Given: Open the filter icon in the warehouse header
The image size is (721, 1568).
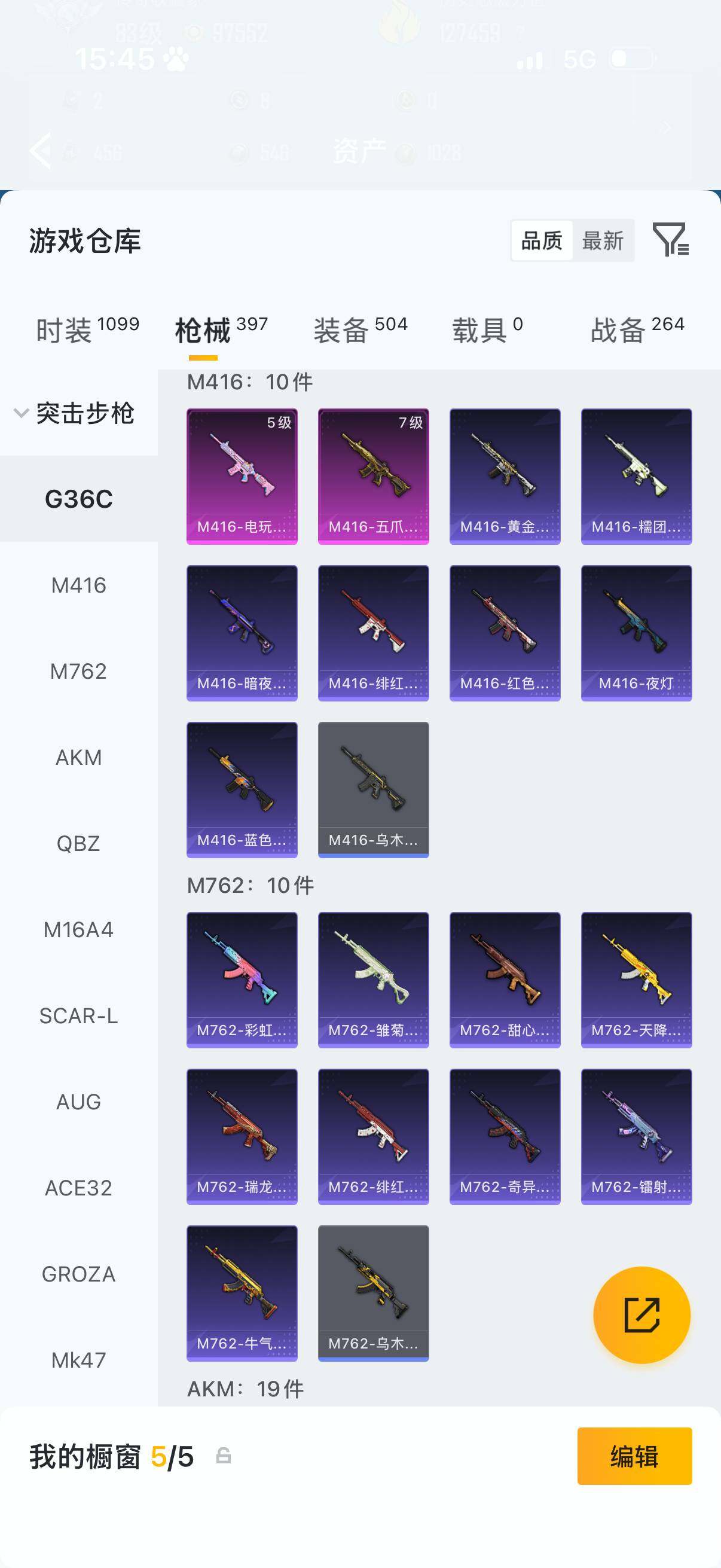Looking at the screenshot, I should (x=670, y=239).
